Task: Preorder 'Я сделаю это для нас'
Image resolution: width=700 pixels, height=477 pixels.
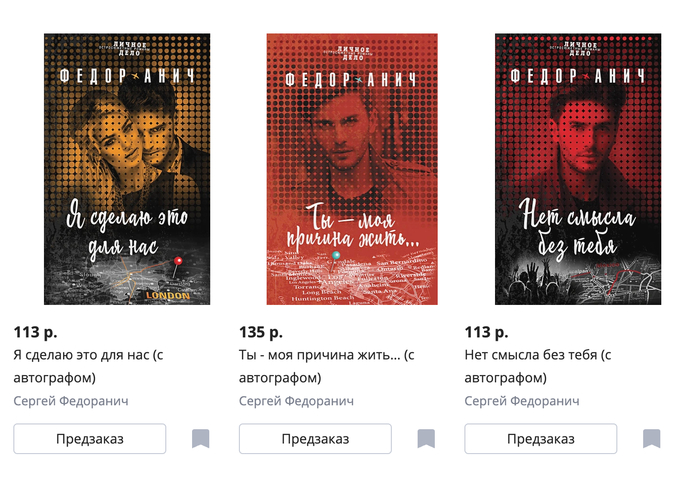Action: pos(90,439)
